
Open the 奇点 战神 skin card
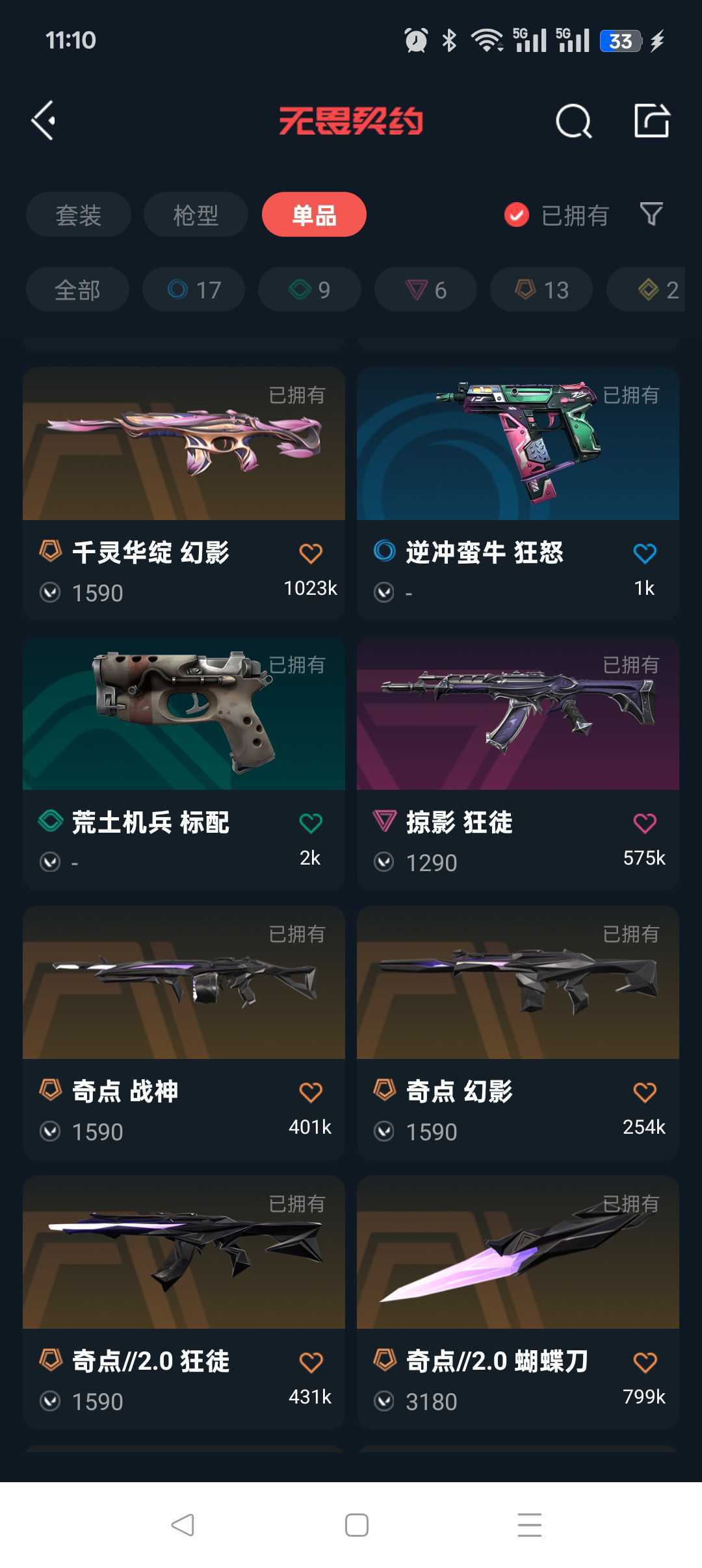click(184, 1034)
